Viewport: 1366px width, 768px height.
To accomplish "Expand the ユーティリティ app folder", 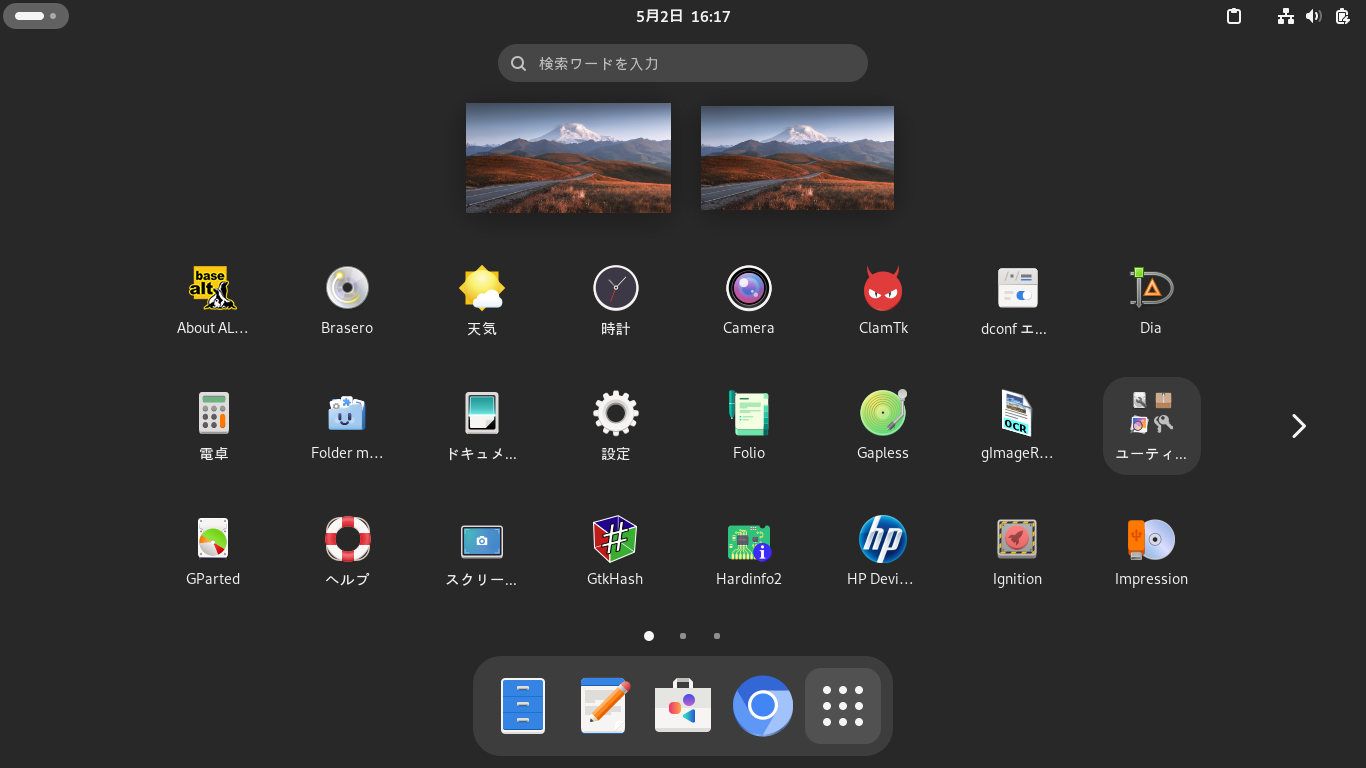I will [1151, 425].
